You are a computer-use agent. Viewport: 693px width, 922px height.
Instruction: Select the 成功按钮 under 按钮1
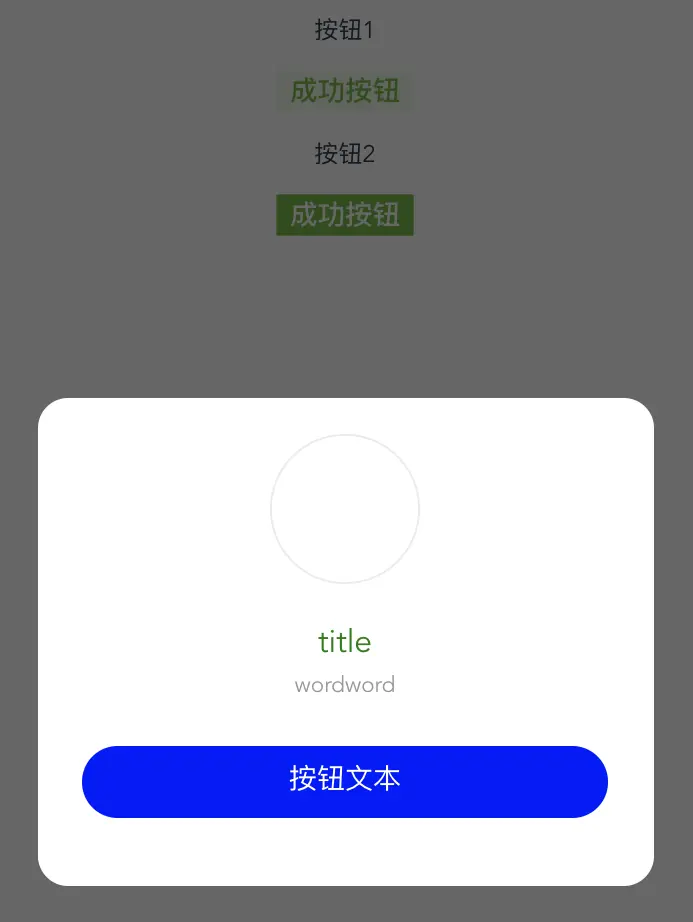[x=345, y=91]
